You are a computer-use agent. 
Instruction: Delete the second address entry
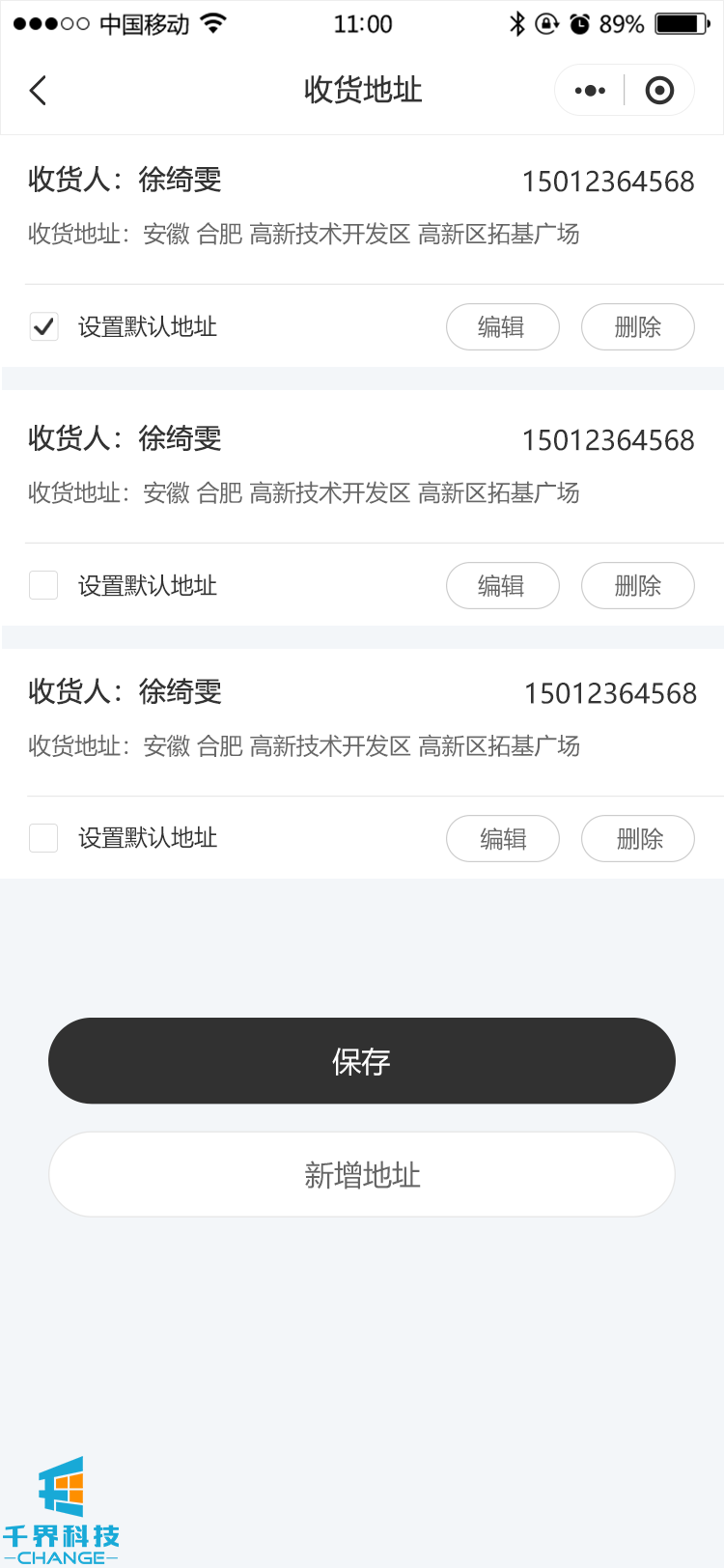[x=637, y=585]
